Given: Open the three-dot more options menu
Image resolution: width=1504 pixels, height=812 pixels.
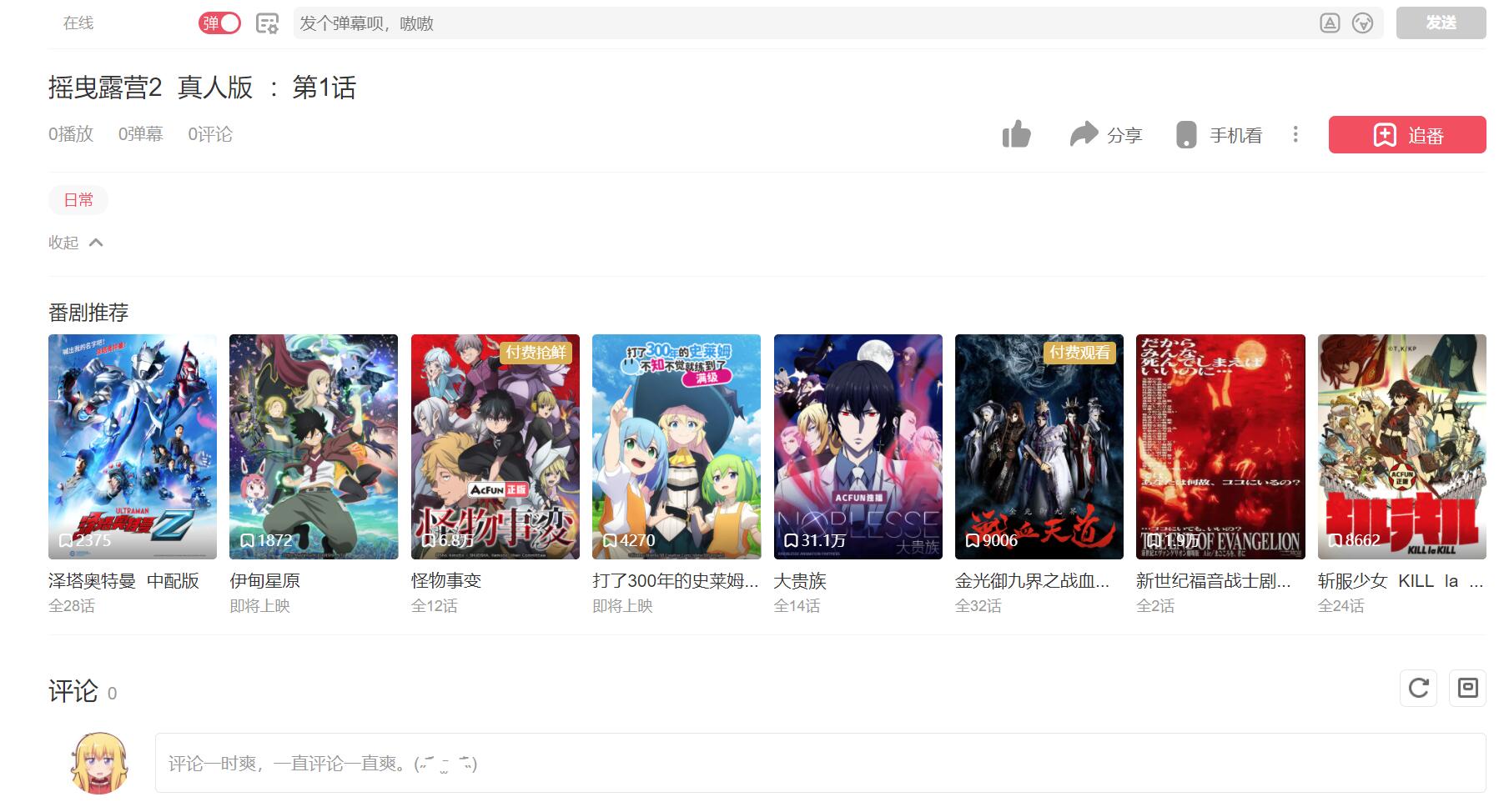Looking at the screenshot, I should coord(1295,134).
